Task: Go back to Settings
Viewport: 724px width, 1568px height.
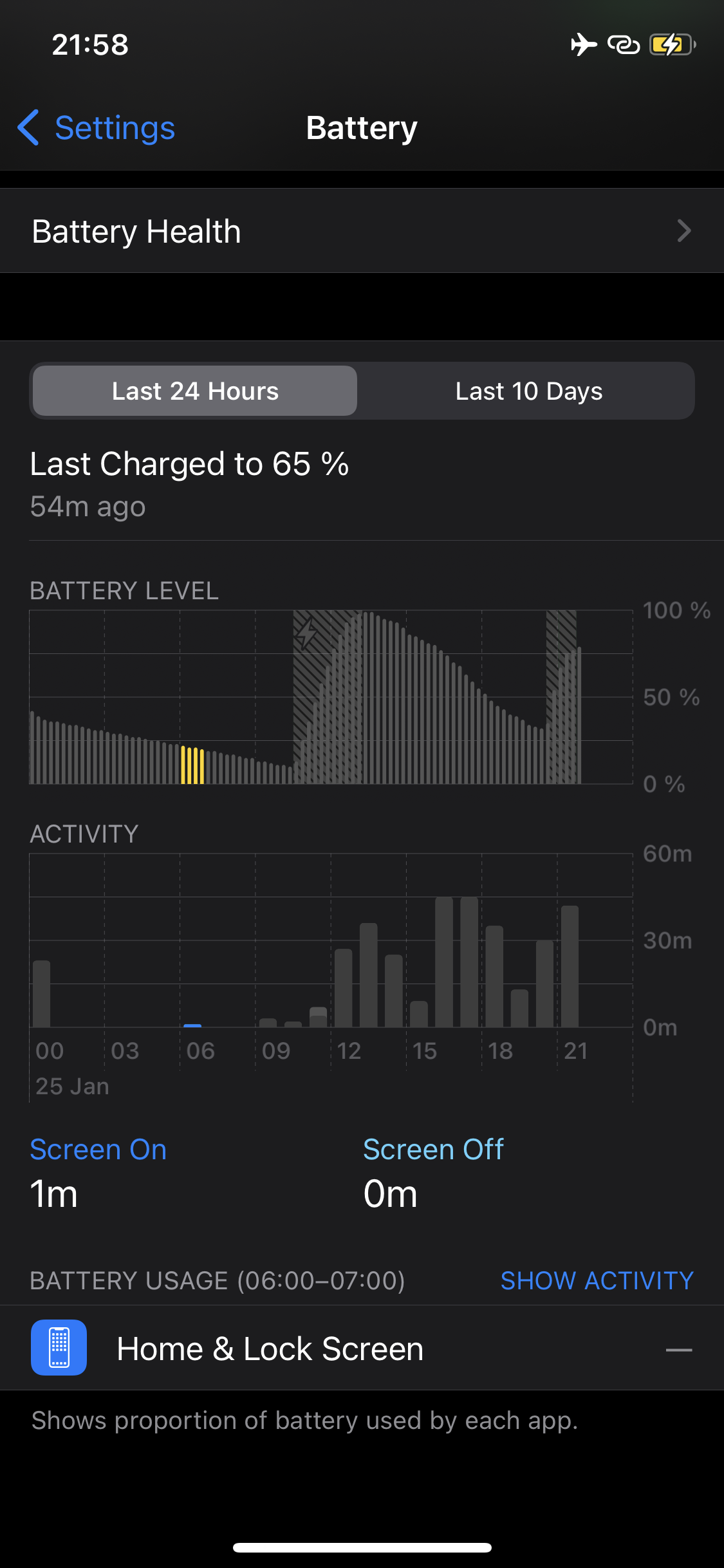Action: (x=97, y=127)
